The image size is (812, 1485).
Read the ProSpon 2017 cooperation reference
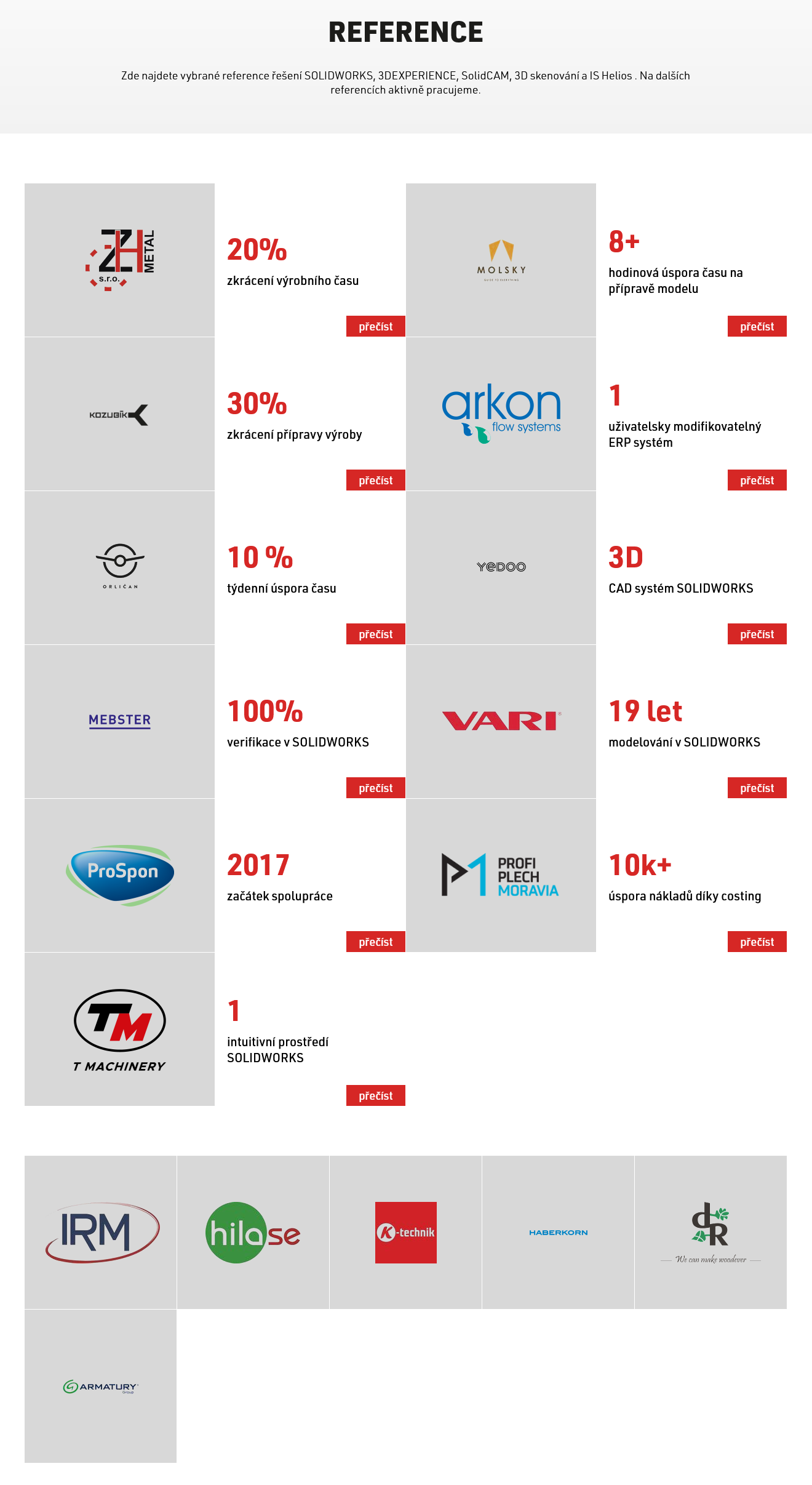click(x=375, y=942)
